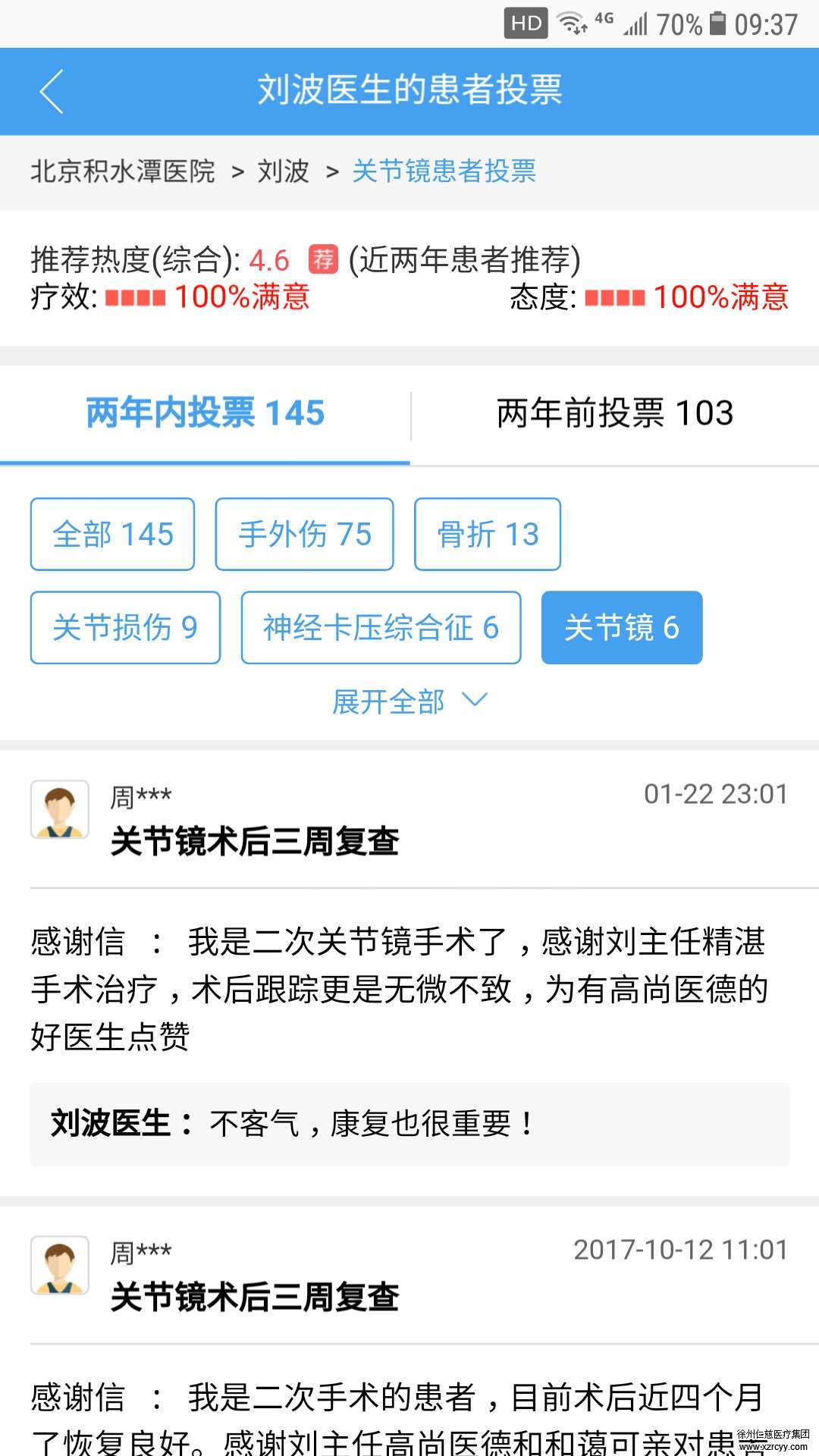Filter votes by 骨折 13

pos(487,534)
